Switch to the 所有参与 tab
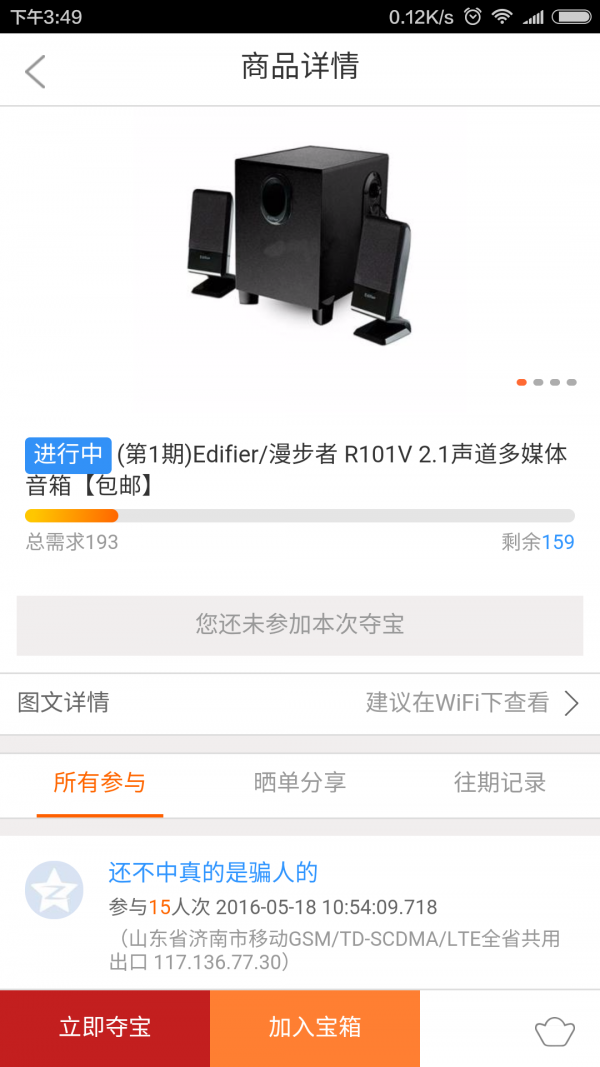The width and height of the screenshot is (600, 1067). [x=100, y=783]
